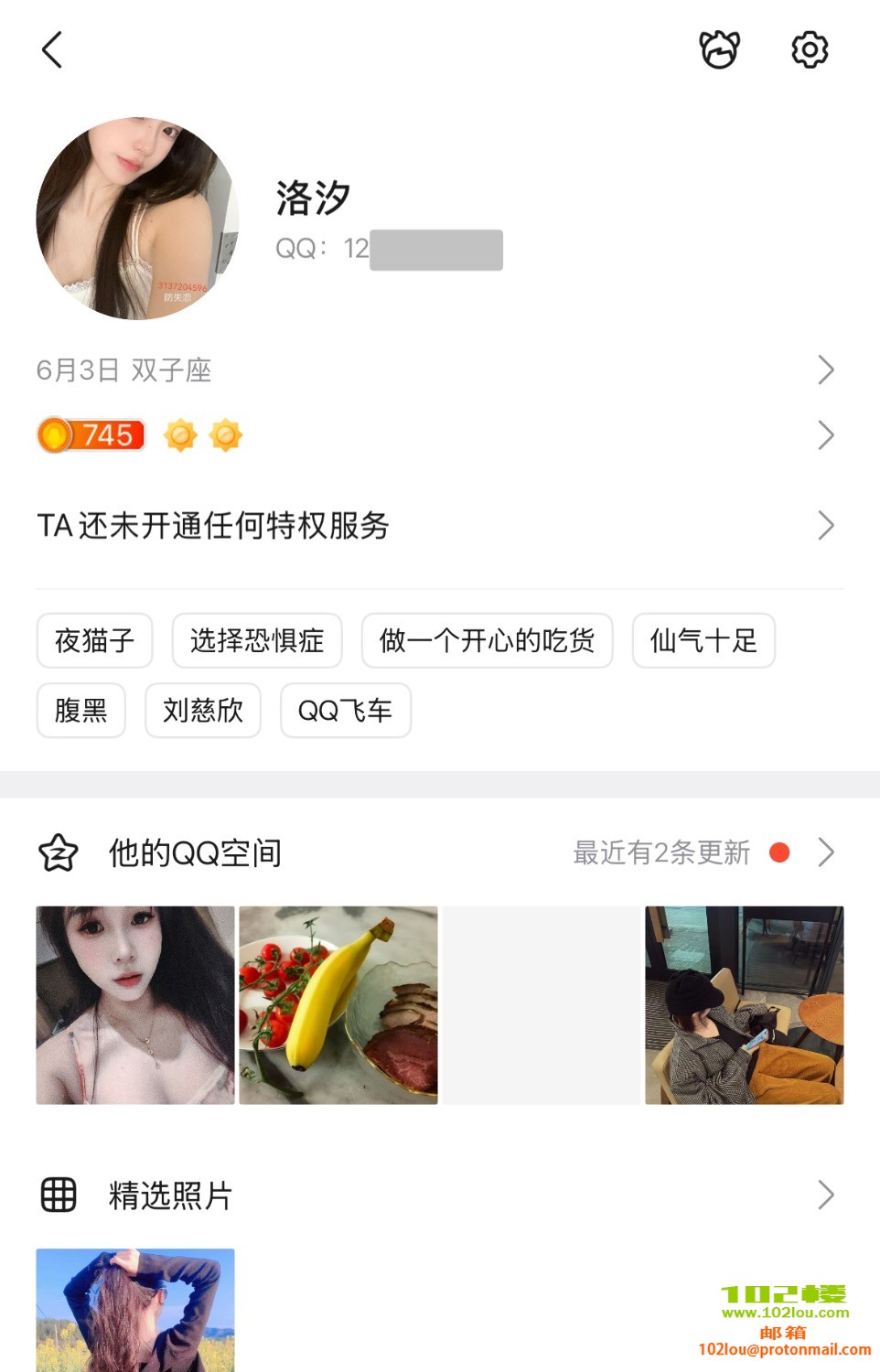
Task: Select the 腹黑 tag
Action: click(80, 710)
